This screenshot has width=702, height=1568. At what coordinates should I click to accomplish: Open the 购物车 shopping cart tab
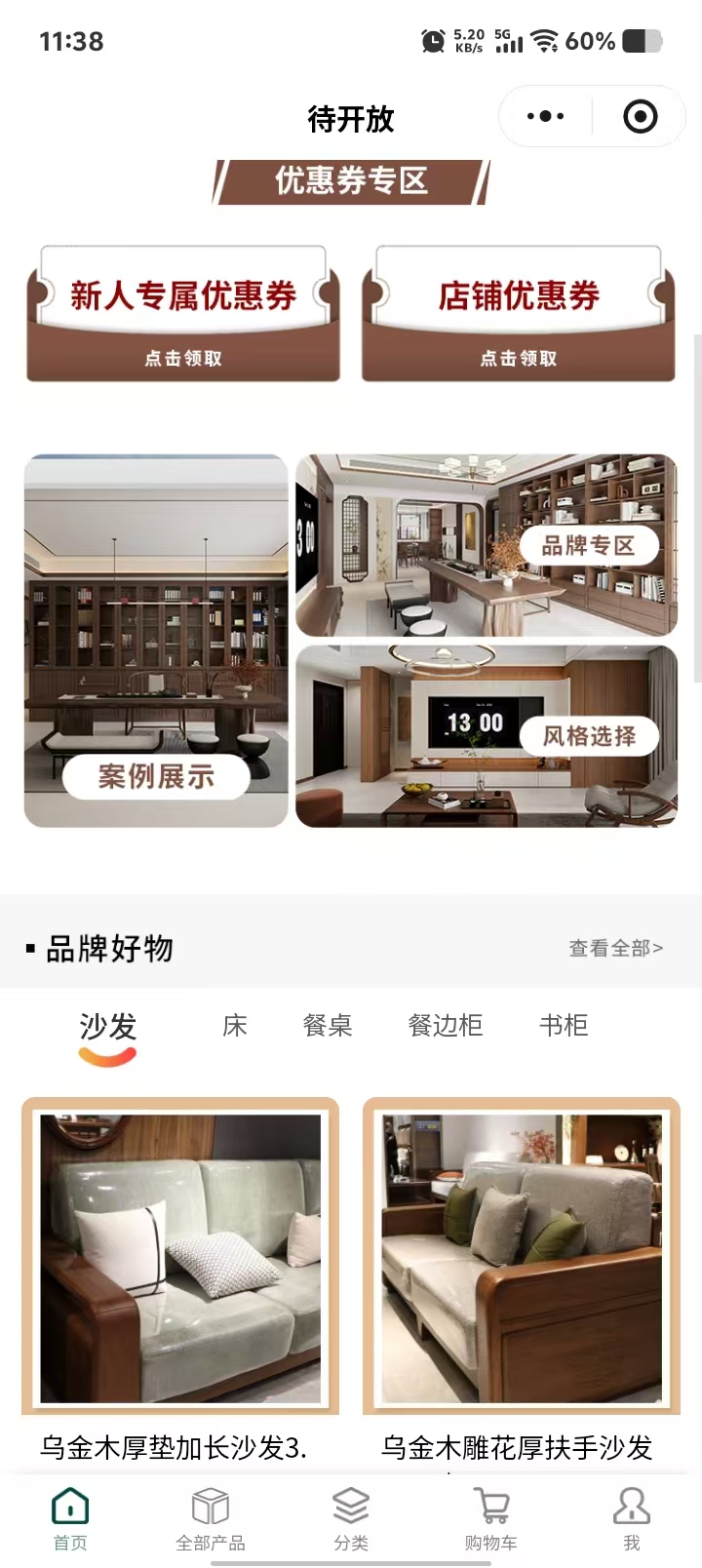pos(491,1519)
